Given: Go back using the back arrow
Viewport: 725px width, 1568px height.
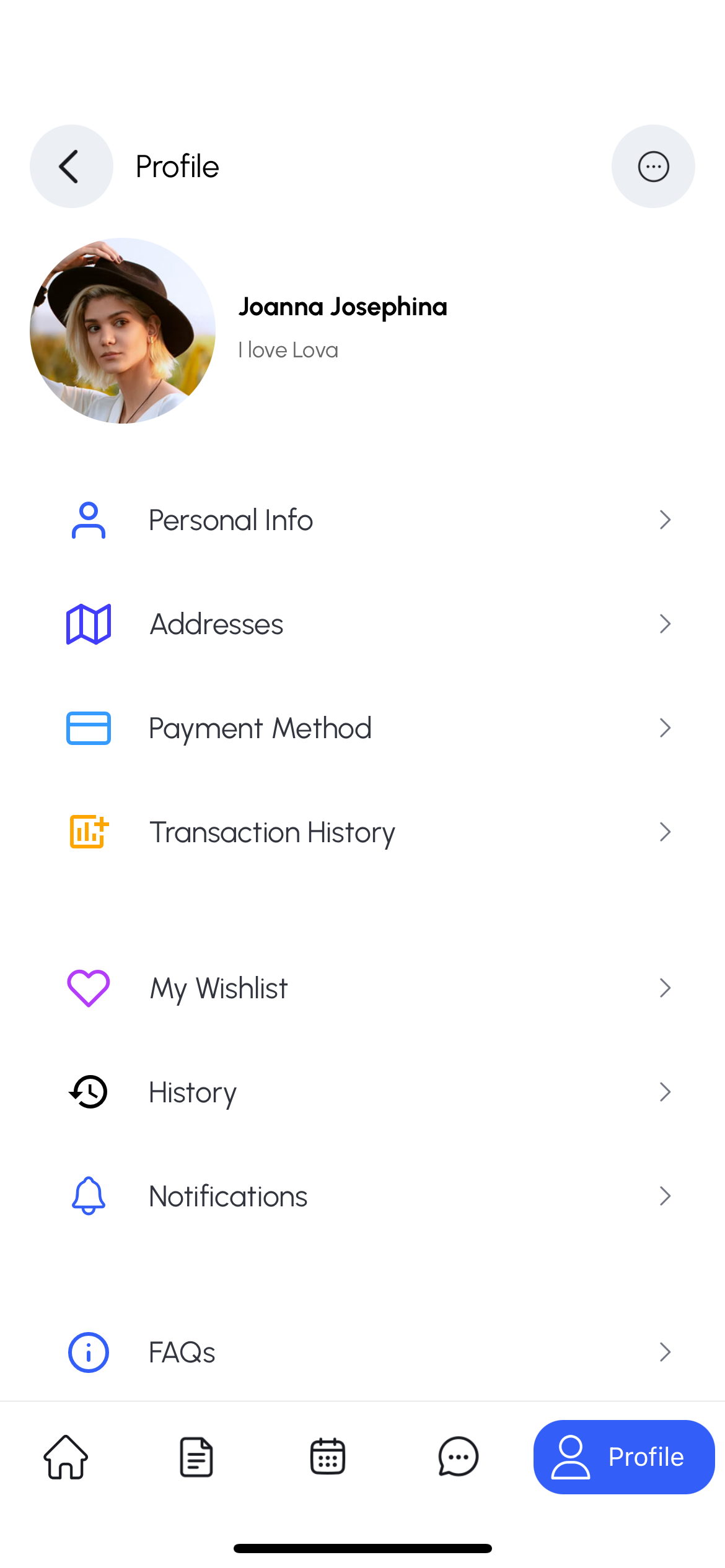Looking at the screenshot, I should [x=71, y=166].
